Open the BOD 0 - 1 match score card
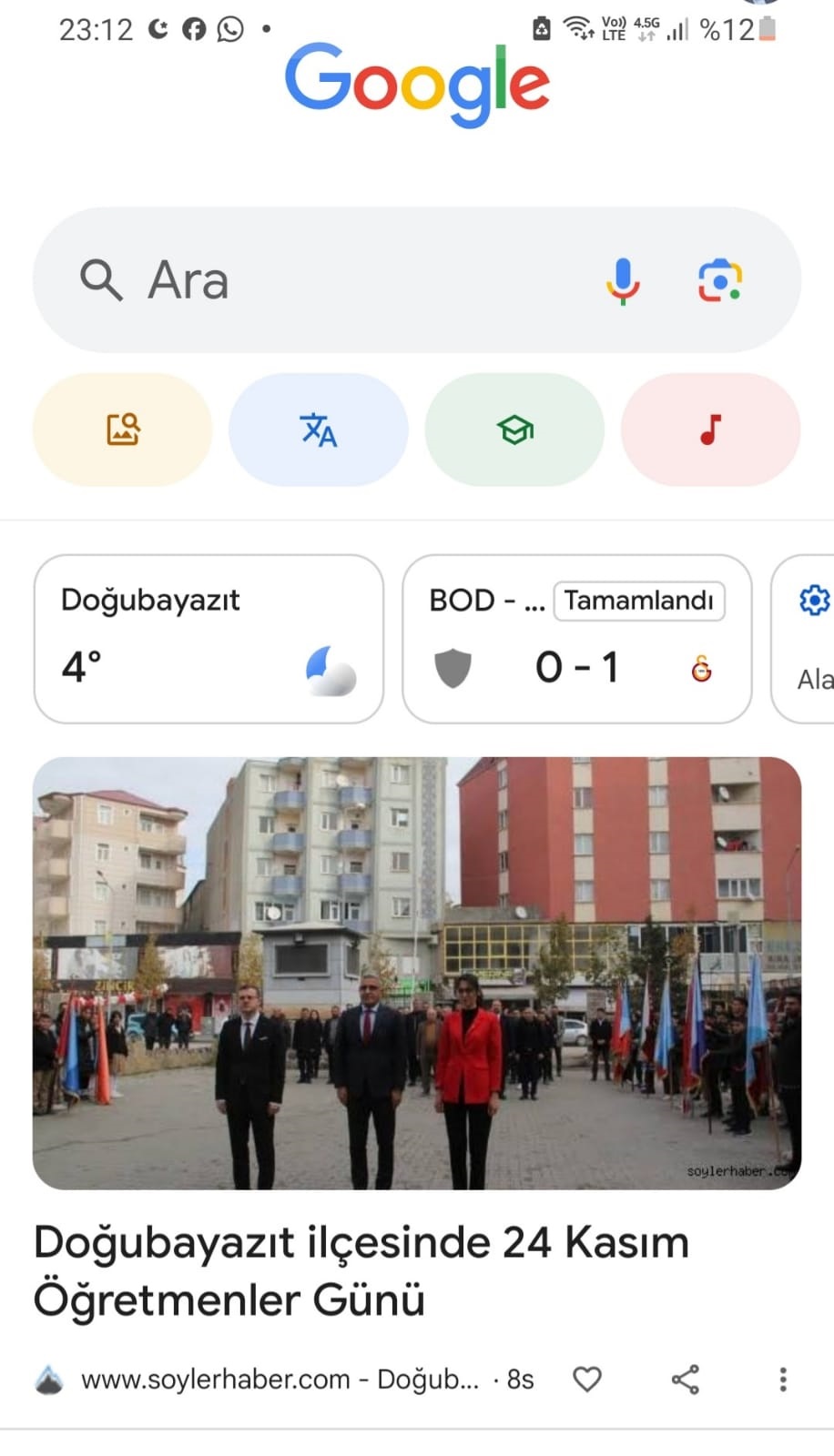Viewport: 834px width, 1456px height. [577, 639]
